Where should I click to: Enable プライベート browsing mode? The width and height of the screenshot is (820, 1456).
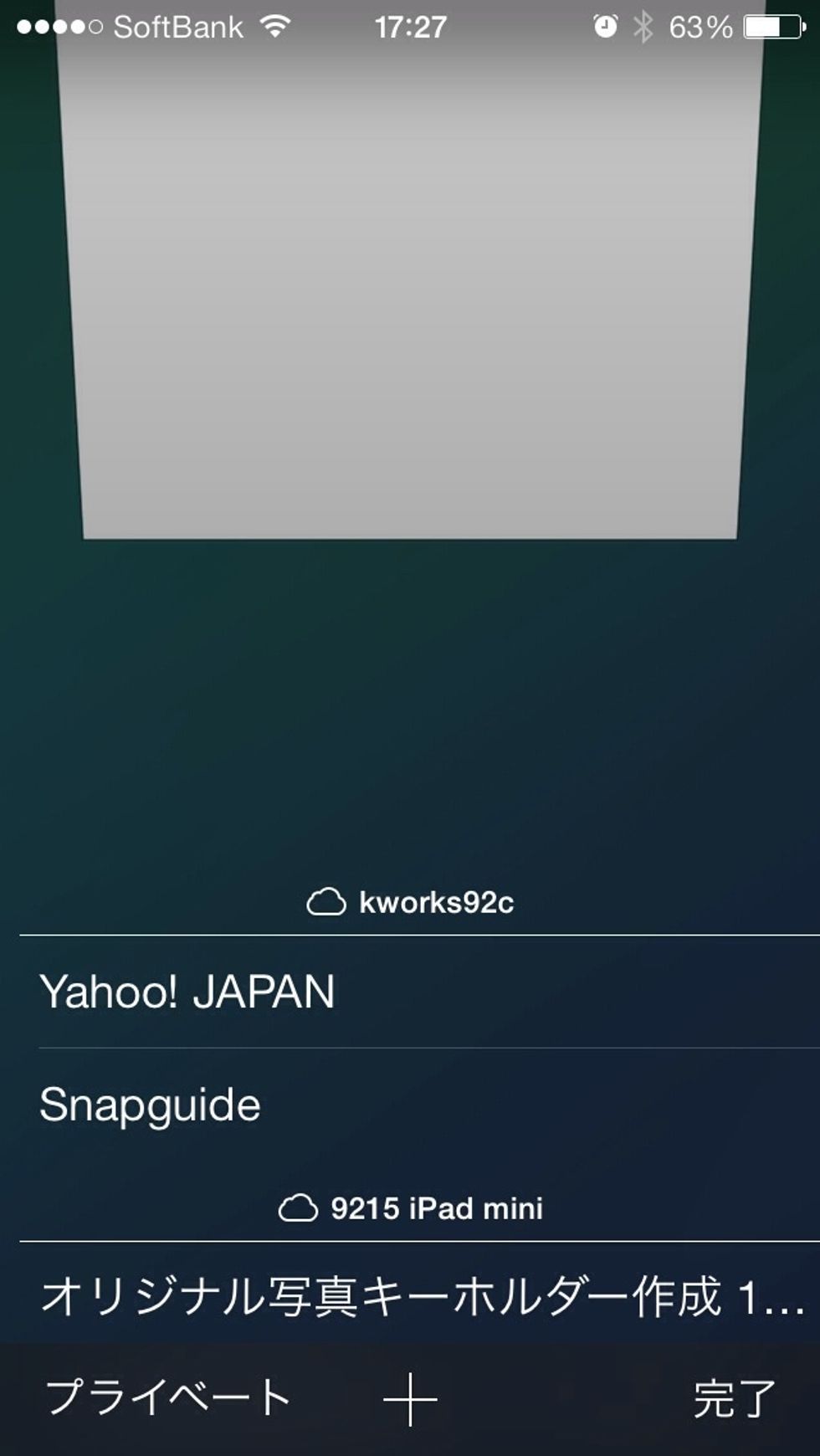point(168,1398)
